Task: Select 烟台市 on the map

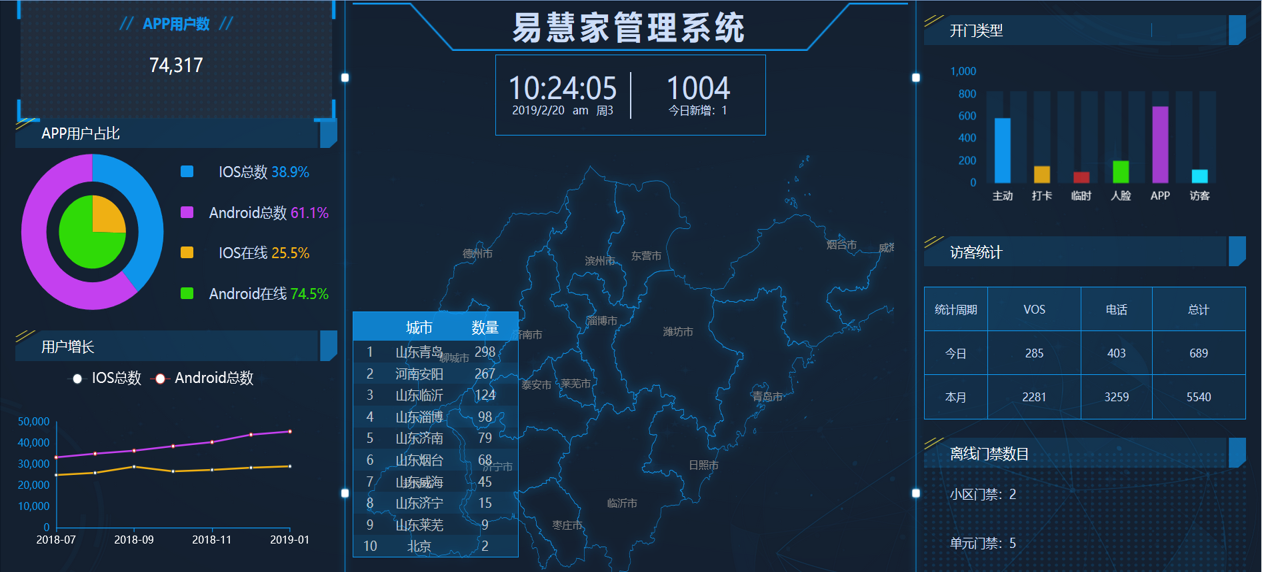Action: point(841,245)
